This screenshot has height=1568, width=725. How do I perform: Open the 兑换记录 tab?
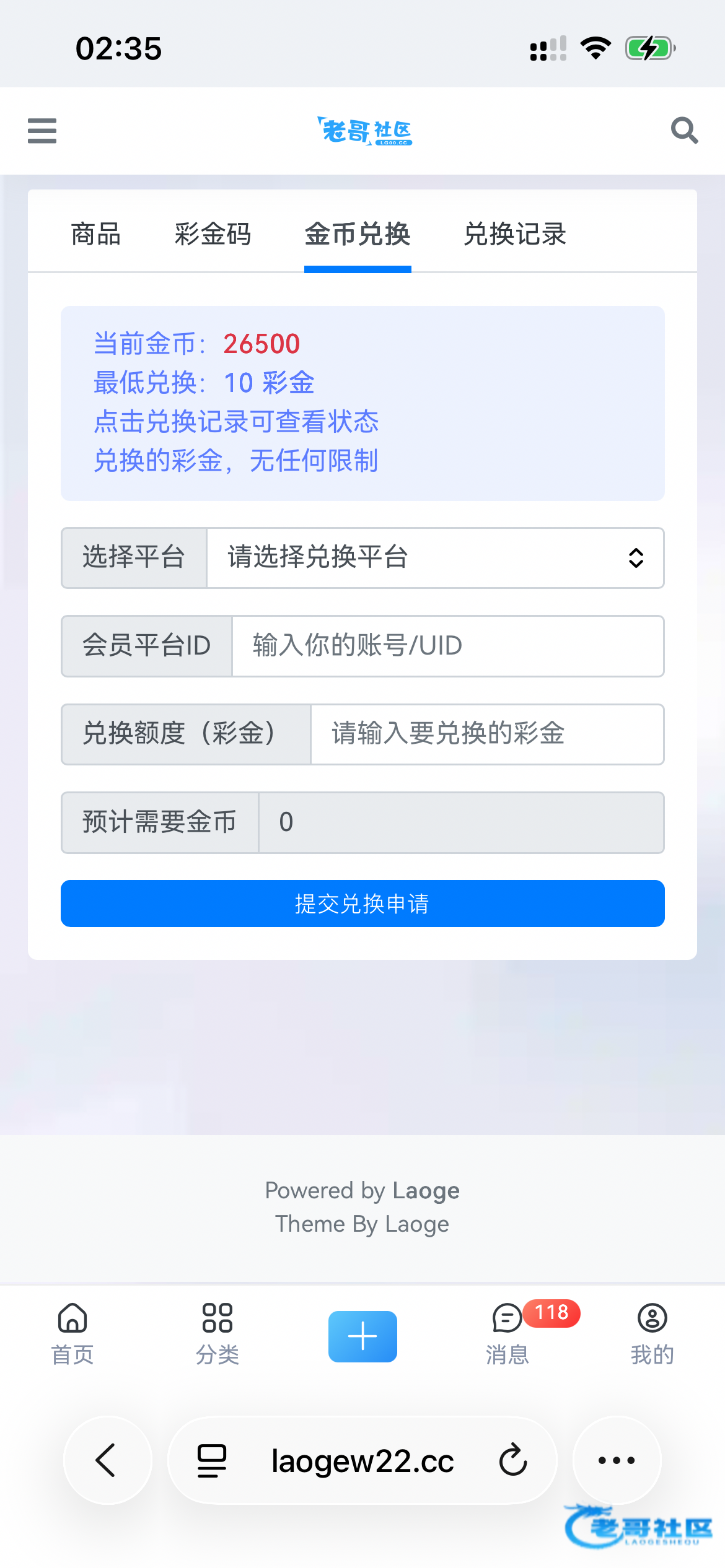(515, 234)
